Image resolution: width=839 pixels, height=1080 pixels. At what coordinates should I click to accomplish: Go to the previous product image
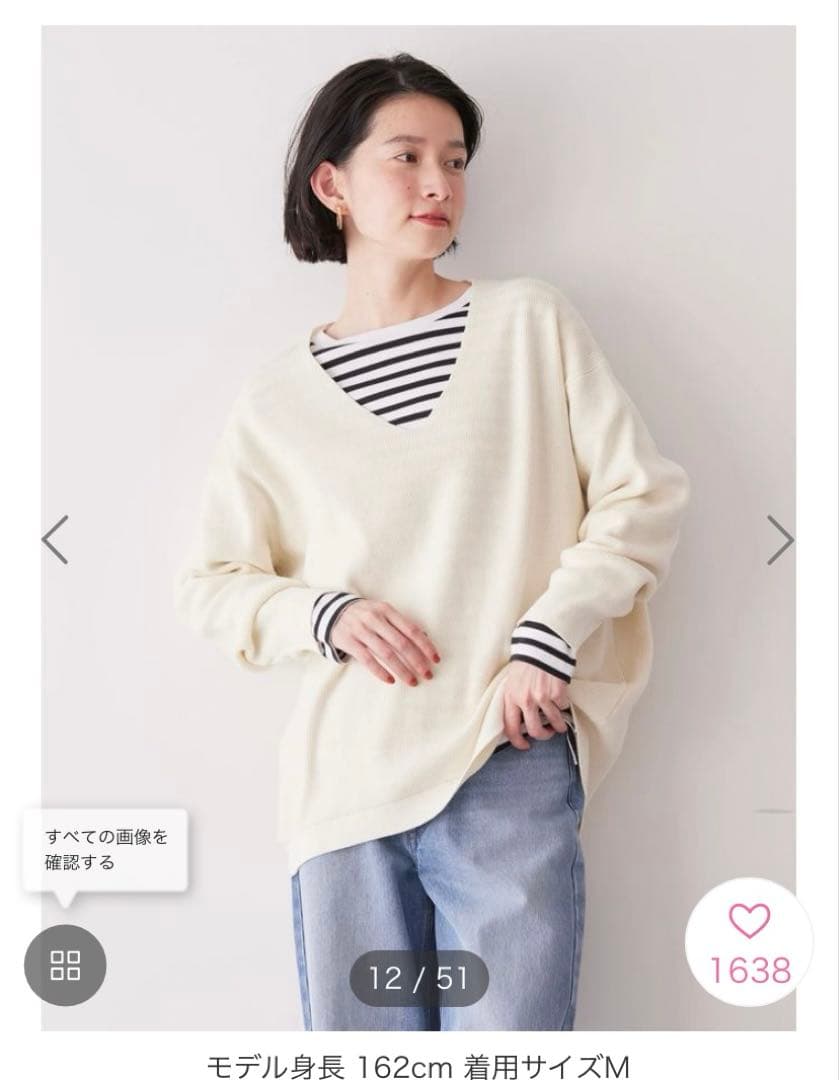[x=55, y=540]
